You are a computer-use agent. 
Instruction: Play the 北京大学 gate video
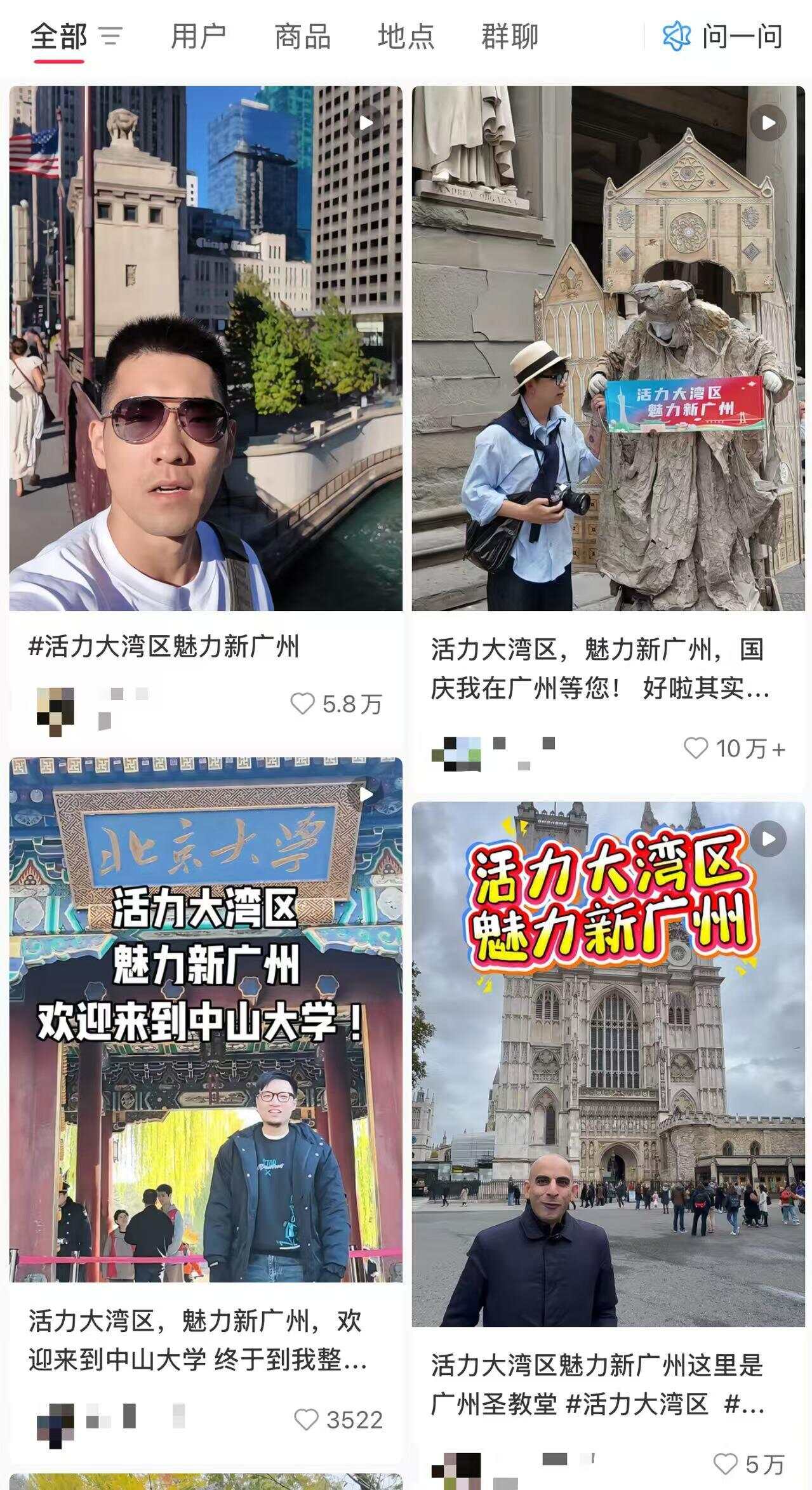(x=367, y=795)
